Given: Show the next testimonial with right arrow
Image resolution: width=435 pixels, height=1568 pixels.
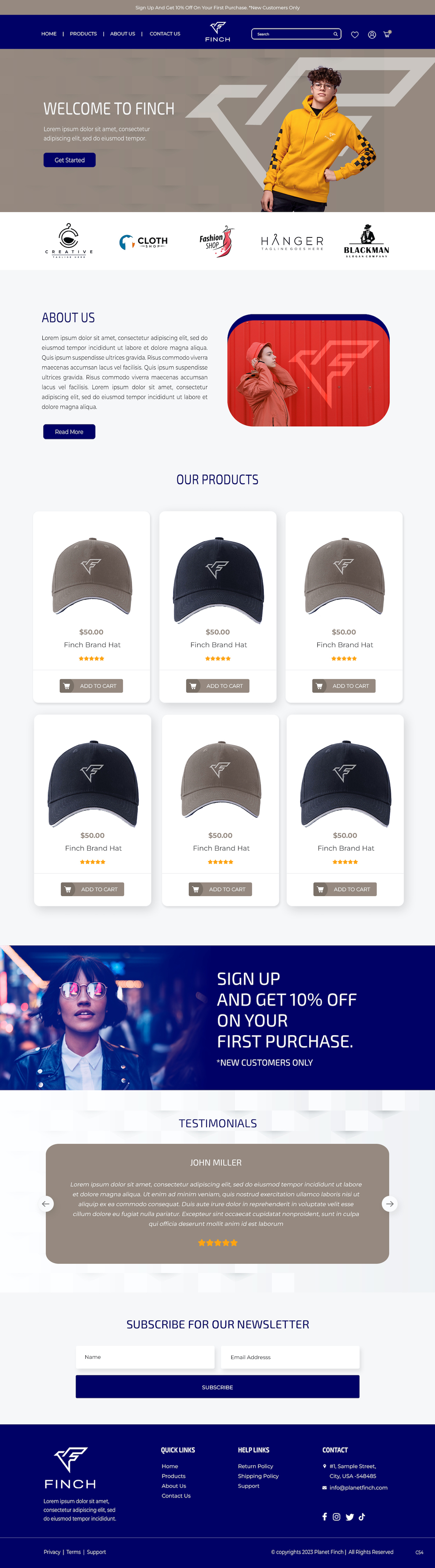Looking at the screenshot, I should point(389,1203).
